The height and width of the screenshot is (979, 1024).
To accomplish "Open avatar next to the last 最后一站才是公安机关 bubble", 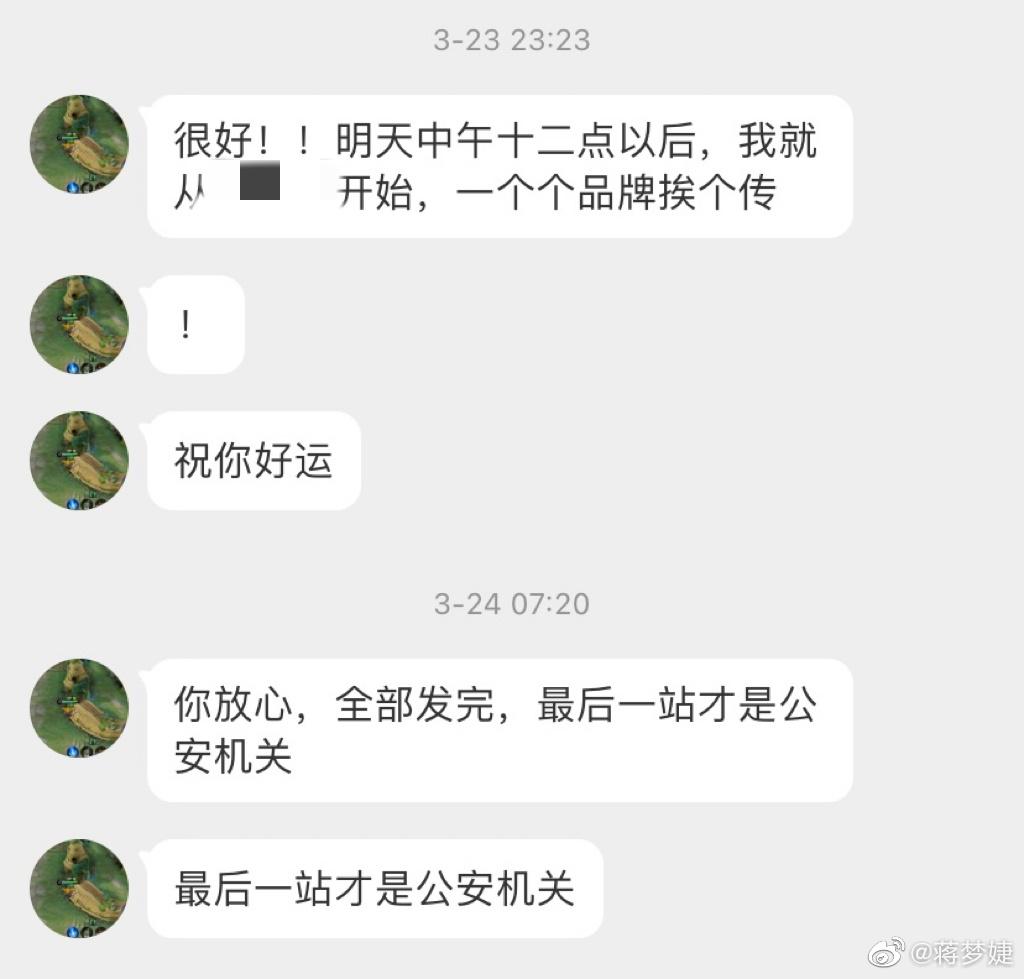I will point(79,889).
